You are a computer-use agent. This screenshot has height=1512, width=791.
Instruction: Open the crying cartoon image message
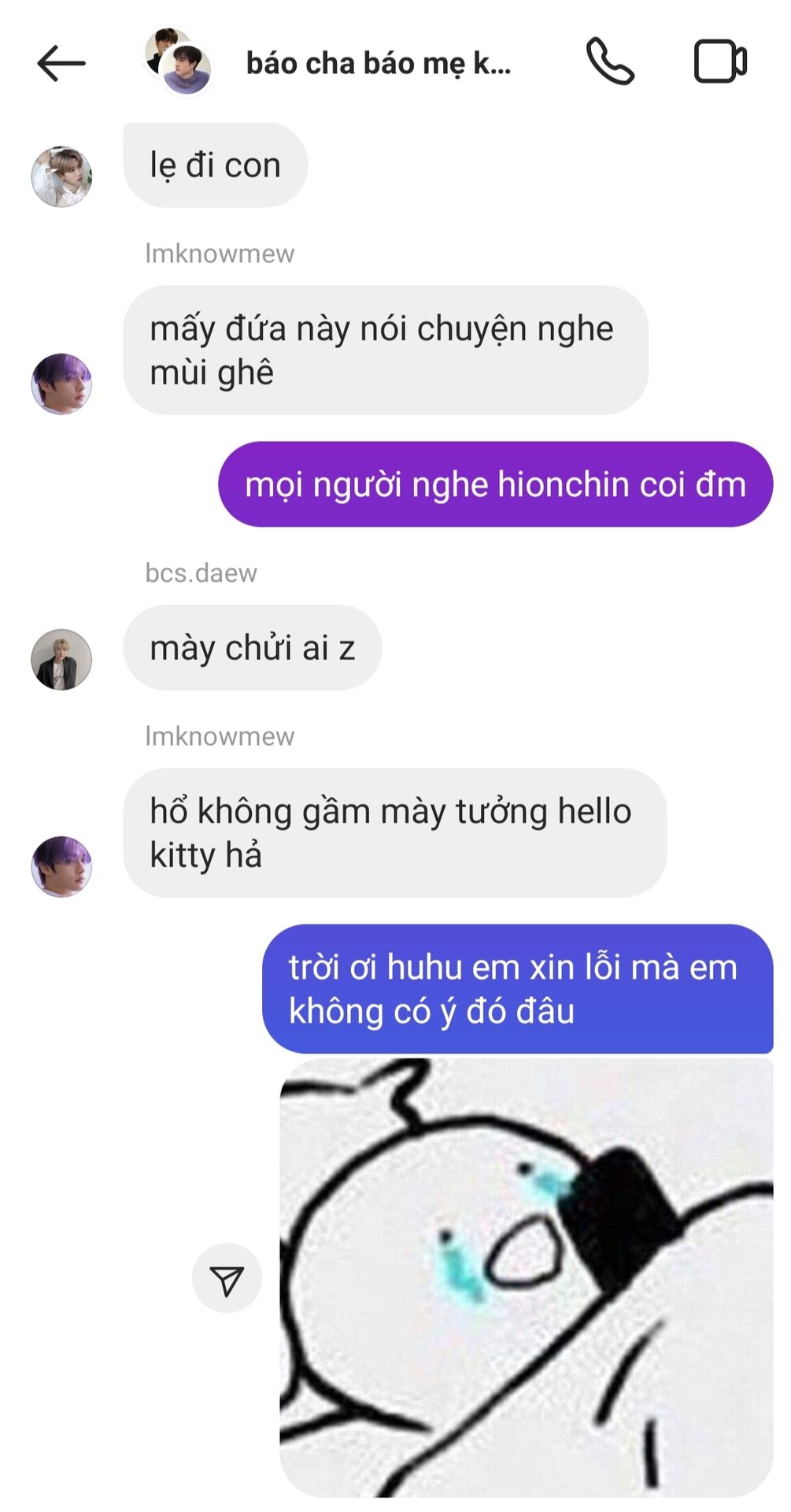pos(527,1277)
